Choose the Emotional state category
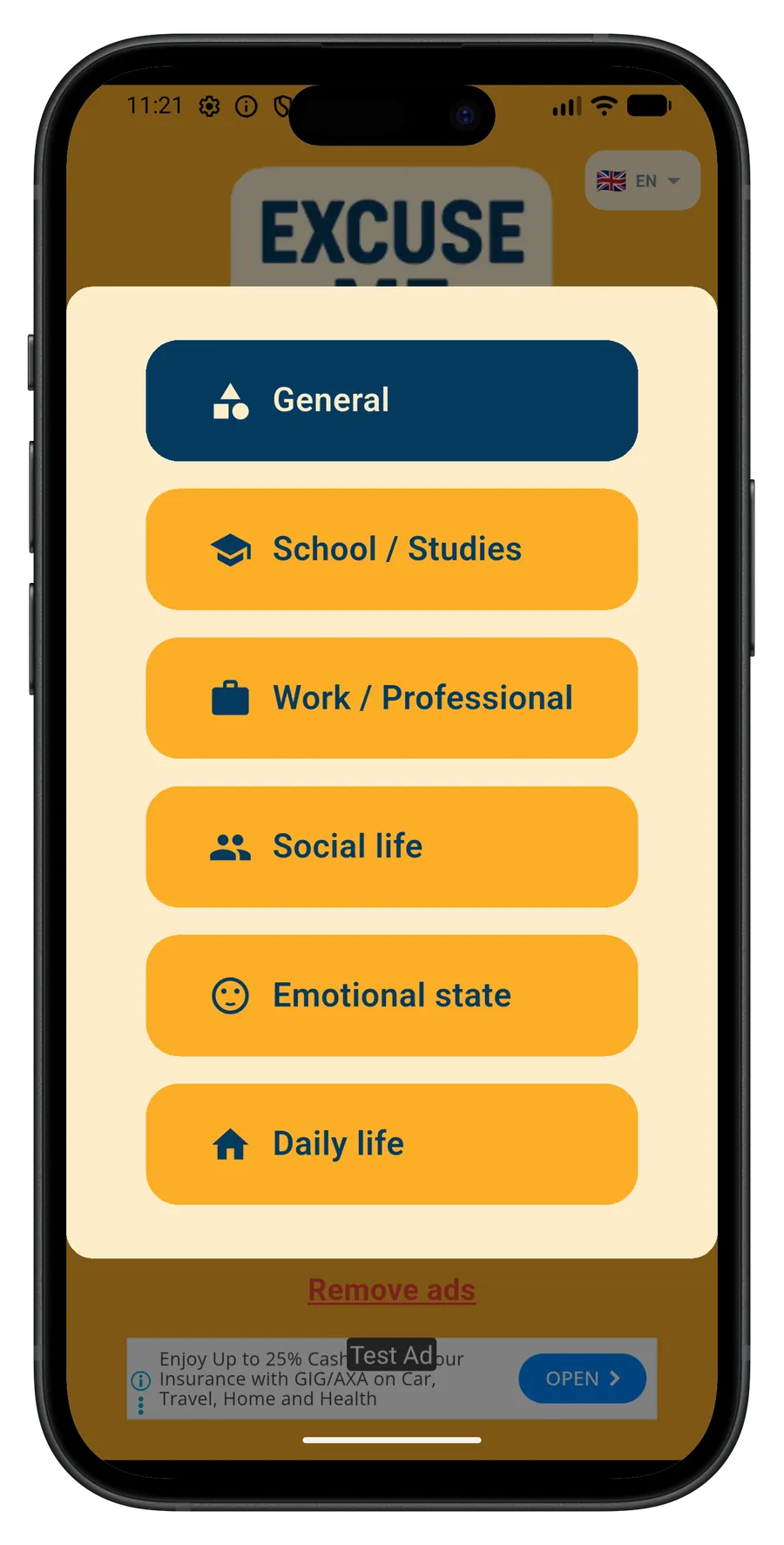The height and width of the screenshot is (1545, 784). click(391, 995)
